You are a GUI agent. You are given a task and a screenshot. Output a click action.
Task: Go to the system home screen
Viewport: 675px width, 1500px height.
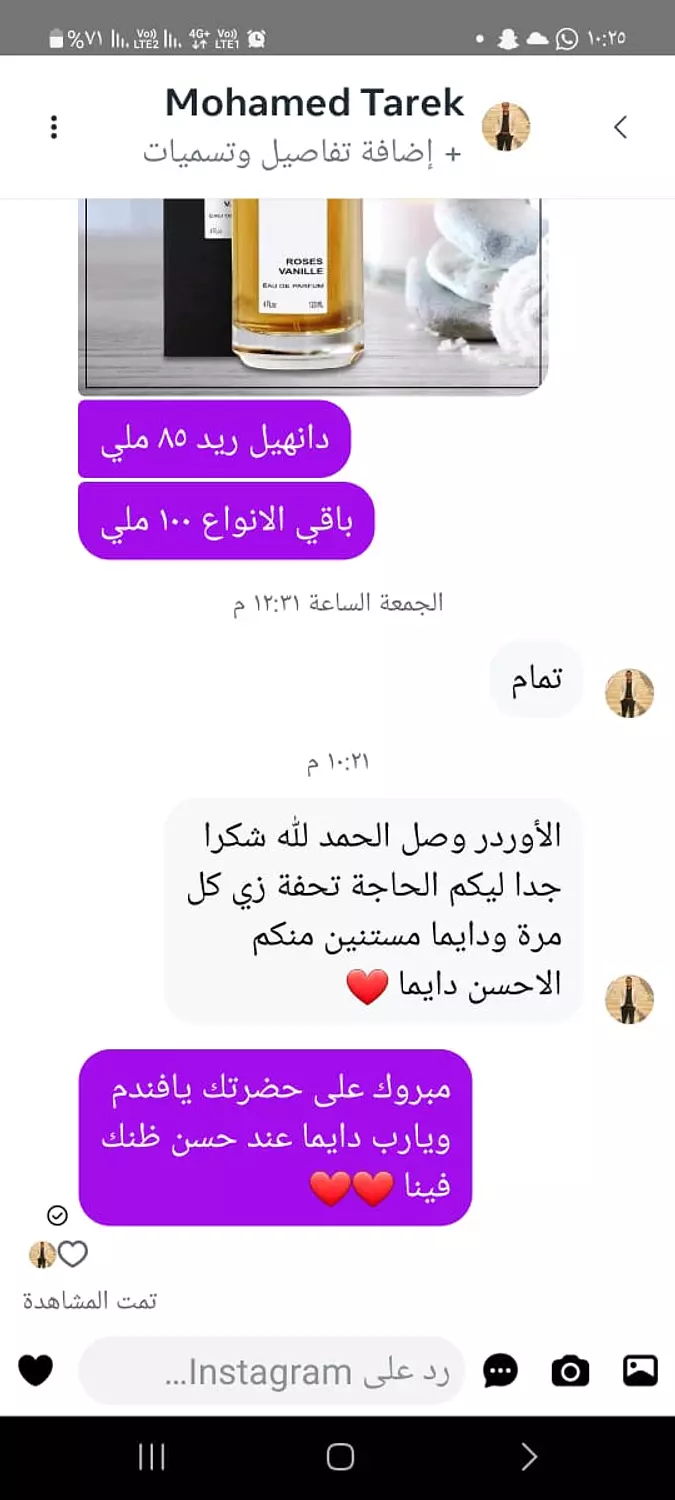tap(340, 1457)
